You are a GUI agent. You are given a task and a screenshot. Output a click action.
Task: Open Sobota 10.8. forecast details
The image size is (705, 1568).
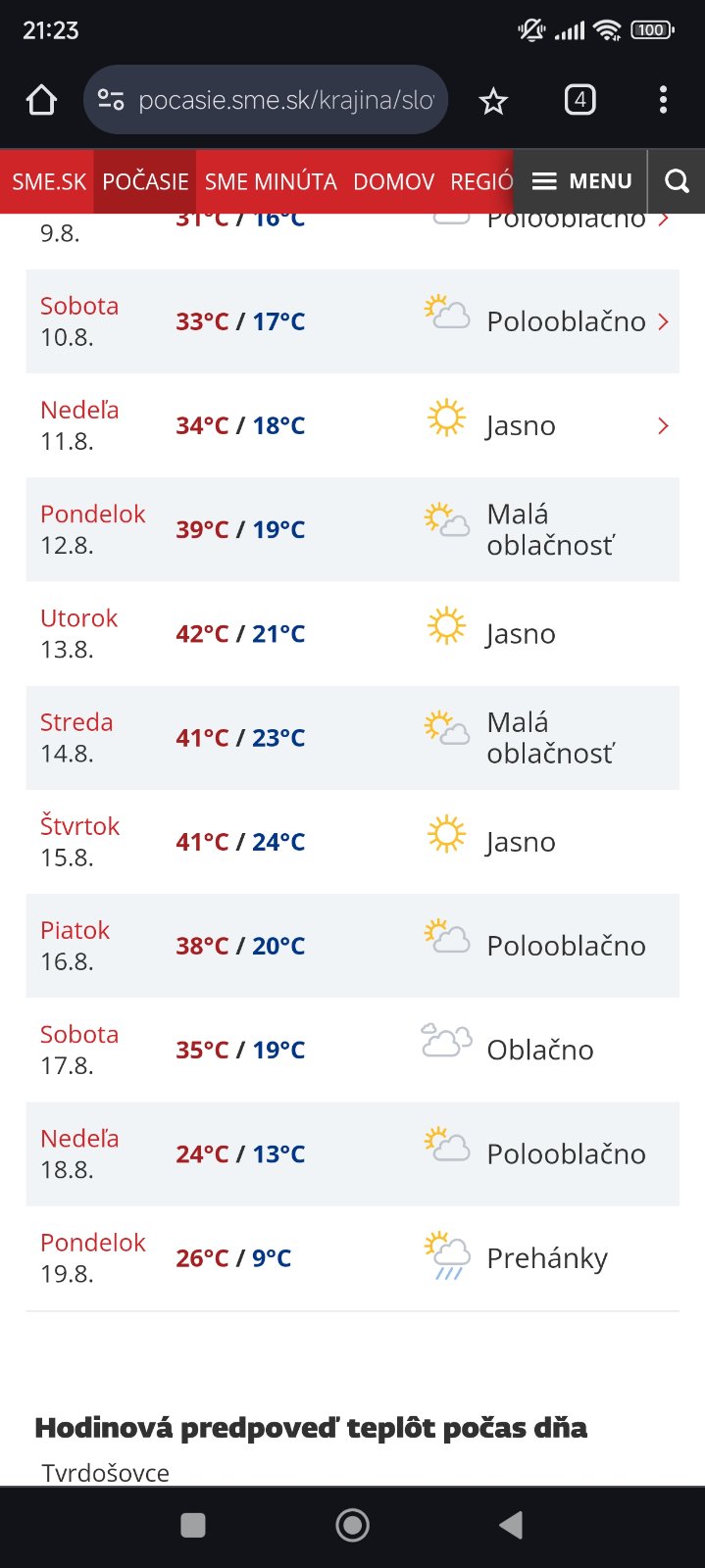pos(663,321)
